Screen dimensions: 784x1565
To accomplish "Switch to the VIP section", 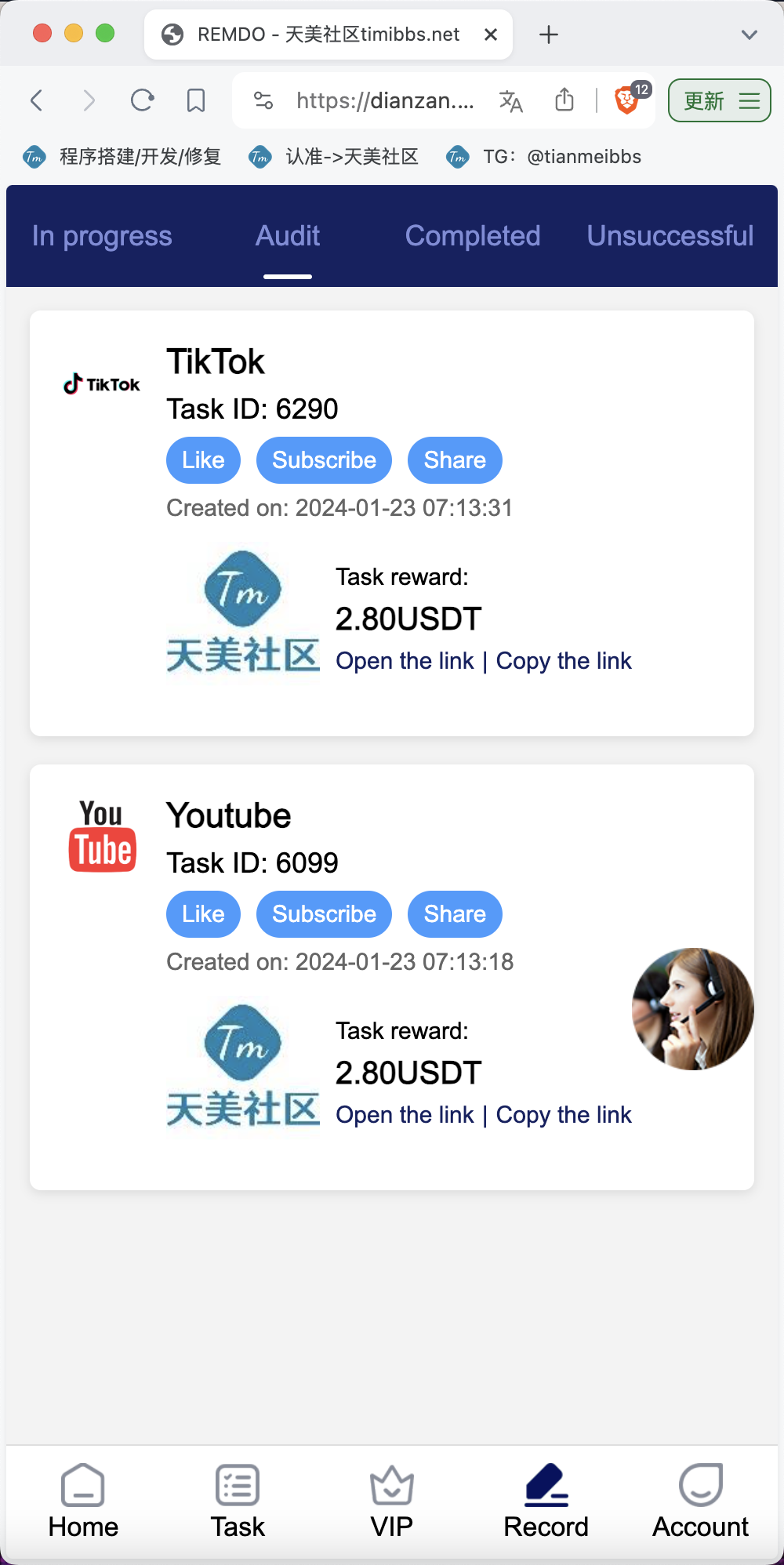I will 391,1501.
